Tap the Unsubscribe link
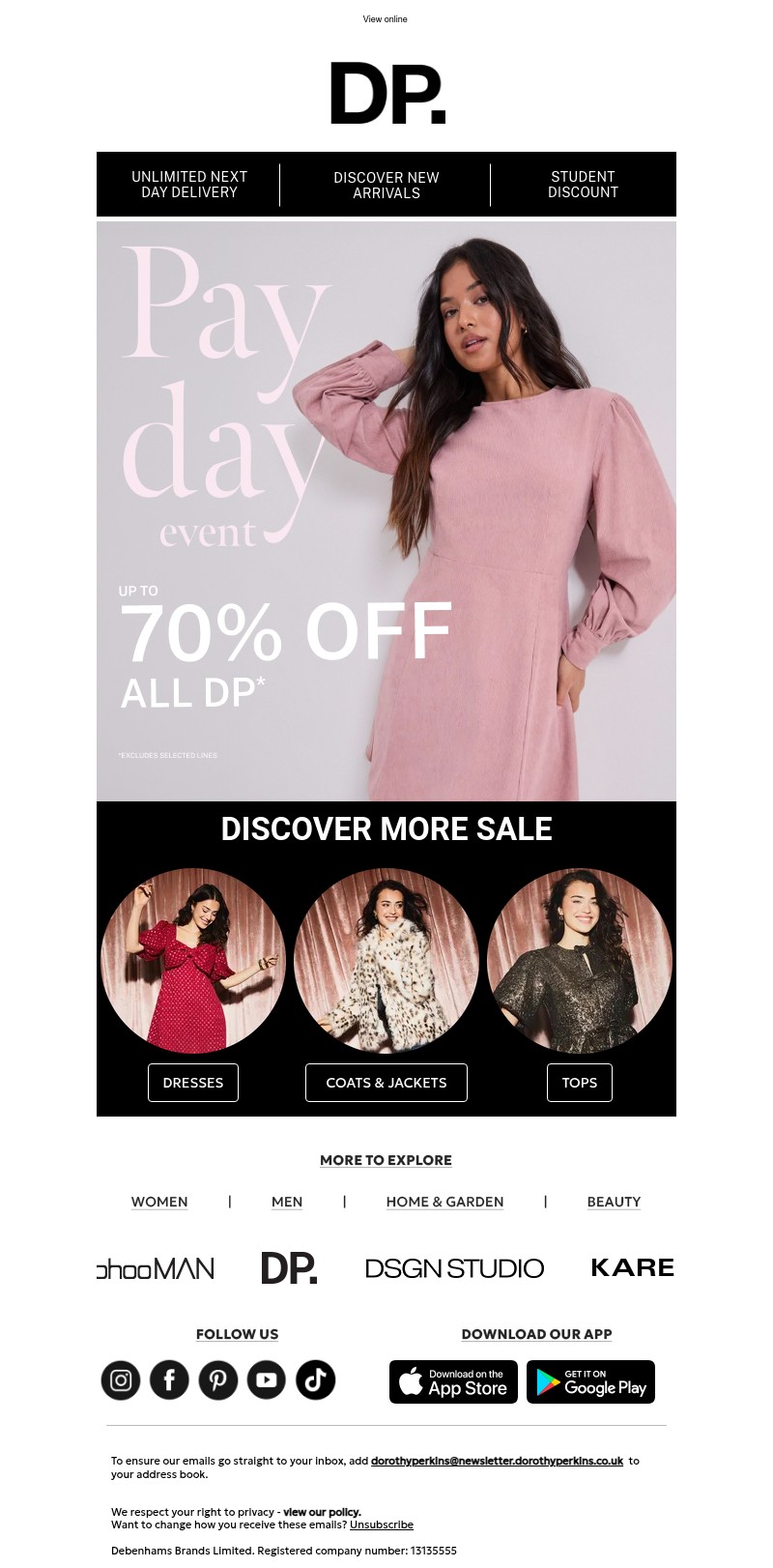This screenshot has height=1568, width=773. [381, 1524]
